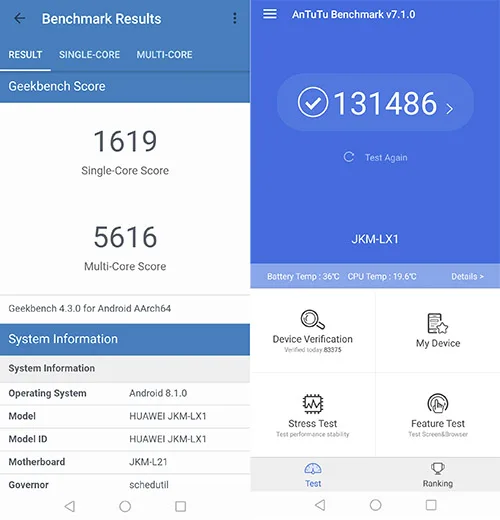Screen dimensions: 500x520
Task: Switch to the MULTI-CORE tab
Action: pyautogui.click(x=164, y=55)
